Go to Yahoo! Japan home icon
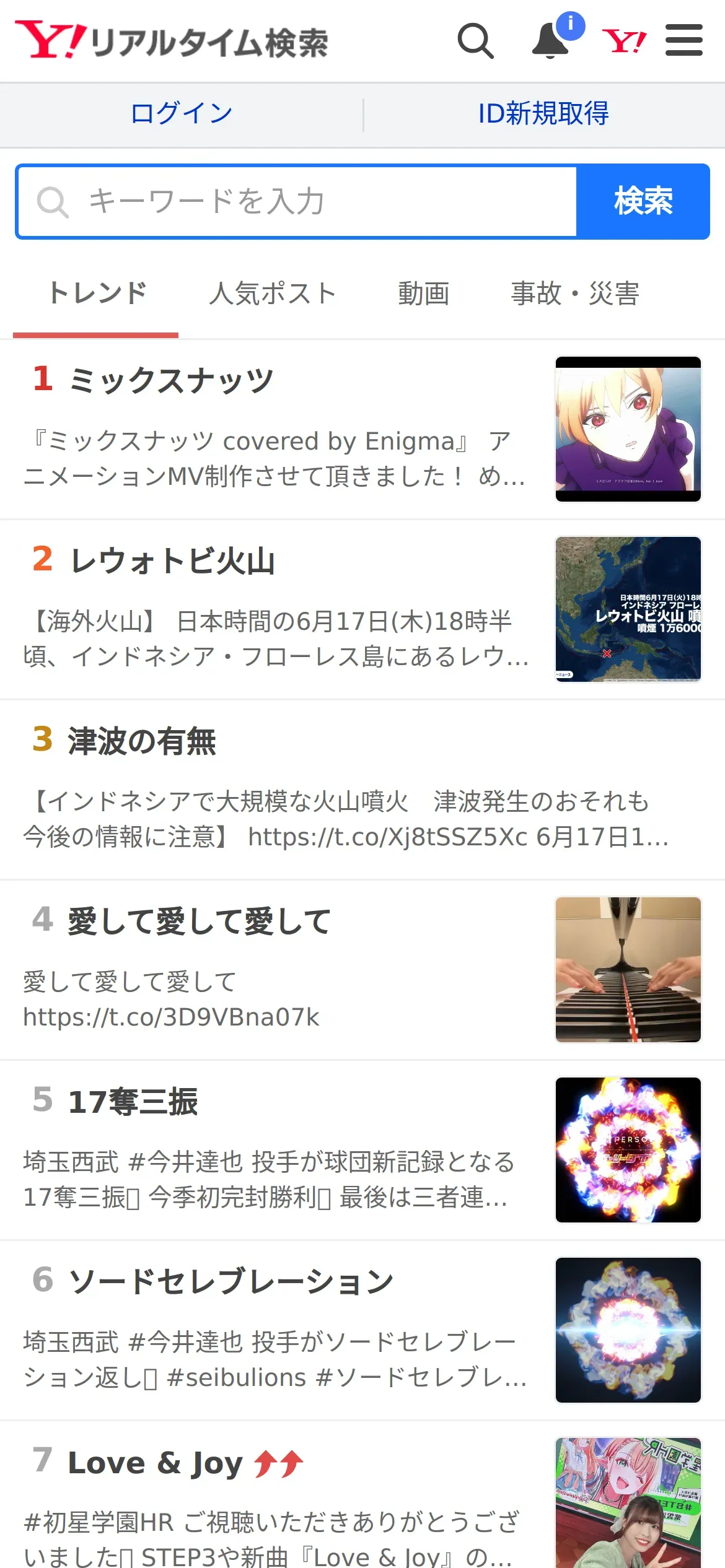 click(x=624, y=41)
